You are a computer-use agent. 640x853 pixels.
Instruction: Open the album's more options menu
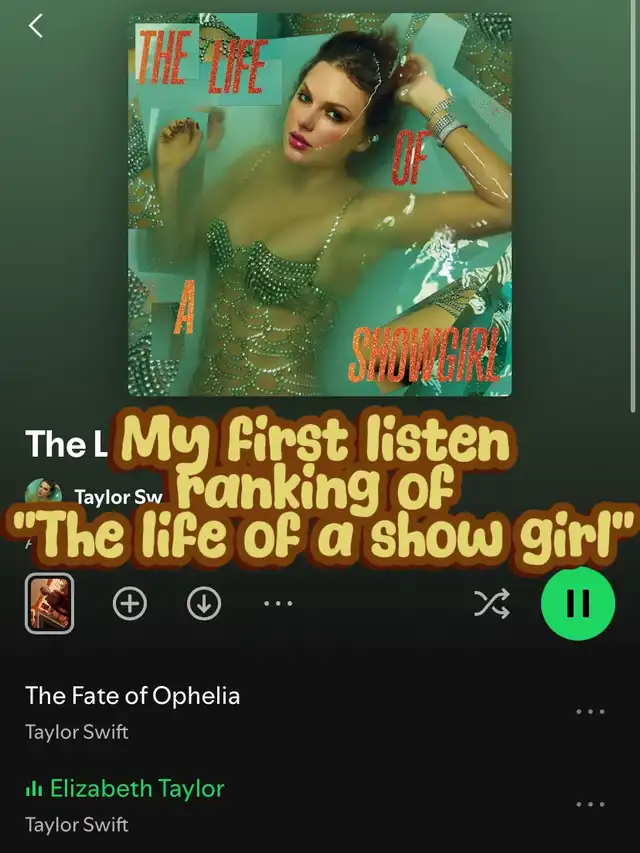(278, 603)
